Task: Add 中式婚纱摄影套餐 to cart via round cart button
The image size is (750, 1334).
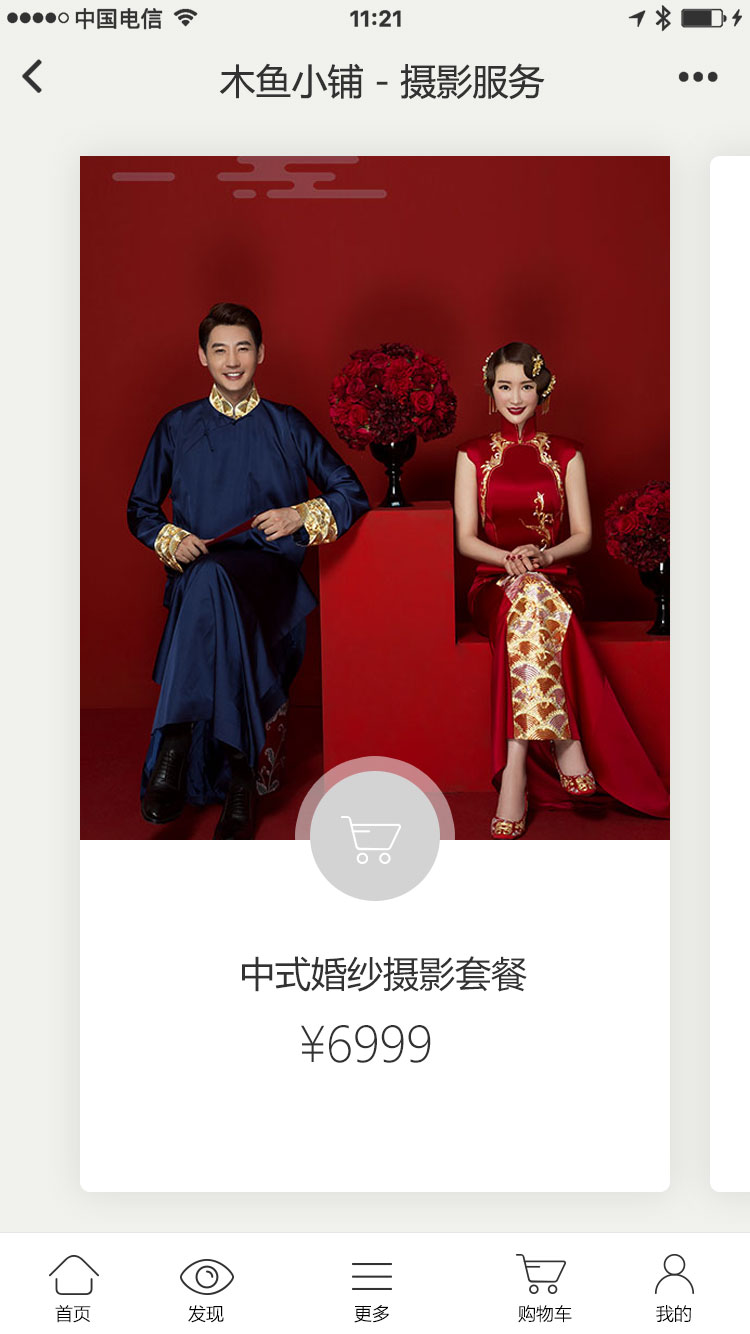Action: pos(374,836)
